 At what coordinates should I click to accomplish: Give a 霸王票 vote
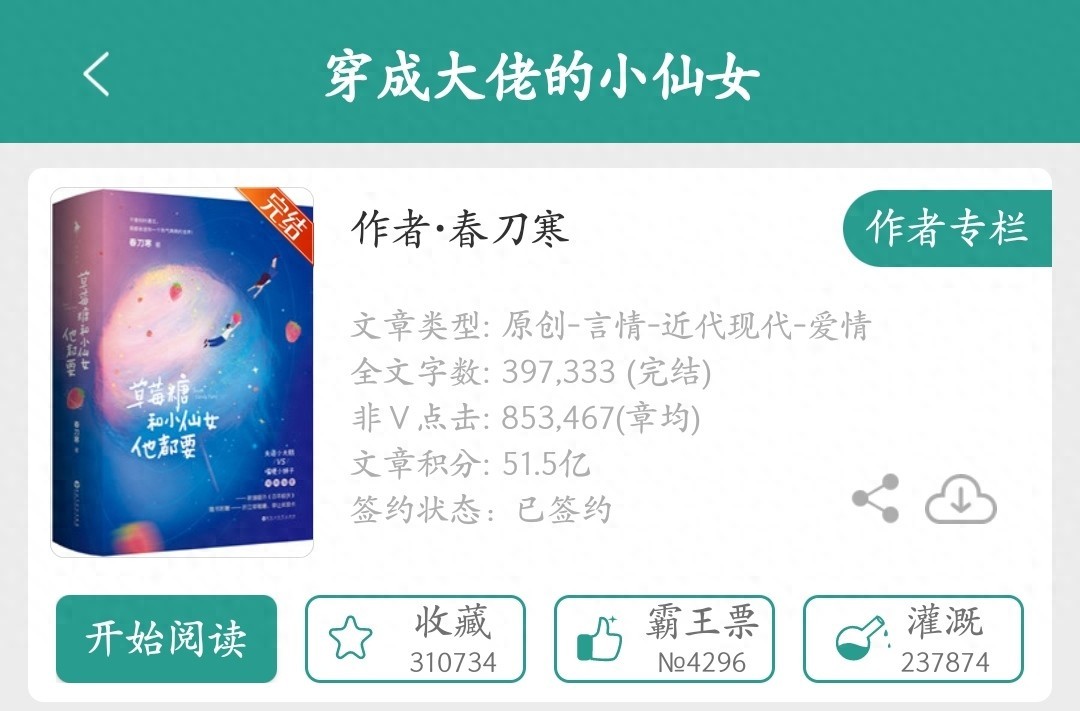(x=664, y=639)
